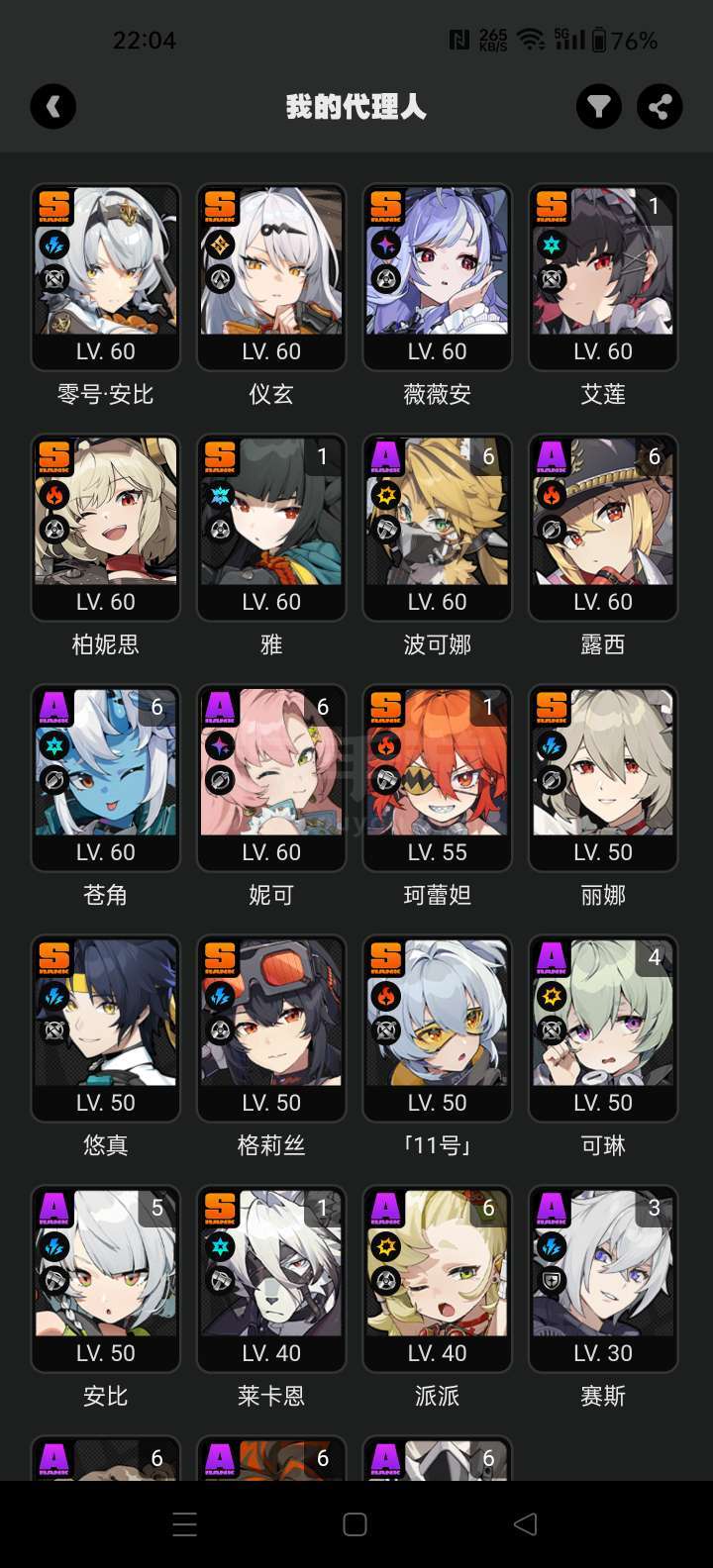Tap the system home button
This screenshot has width=713, height=1568.
coord(356,1524)
